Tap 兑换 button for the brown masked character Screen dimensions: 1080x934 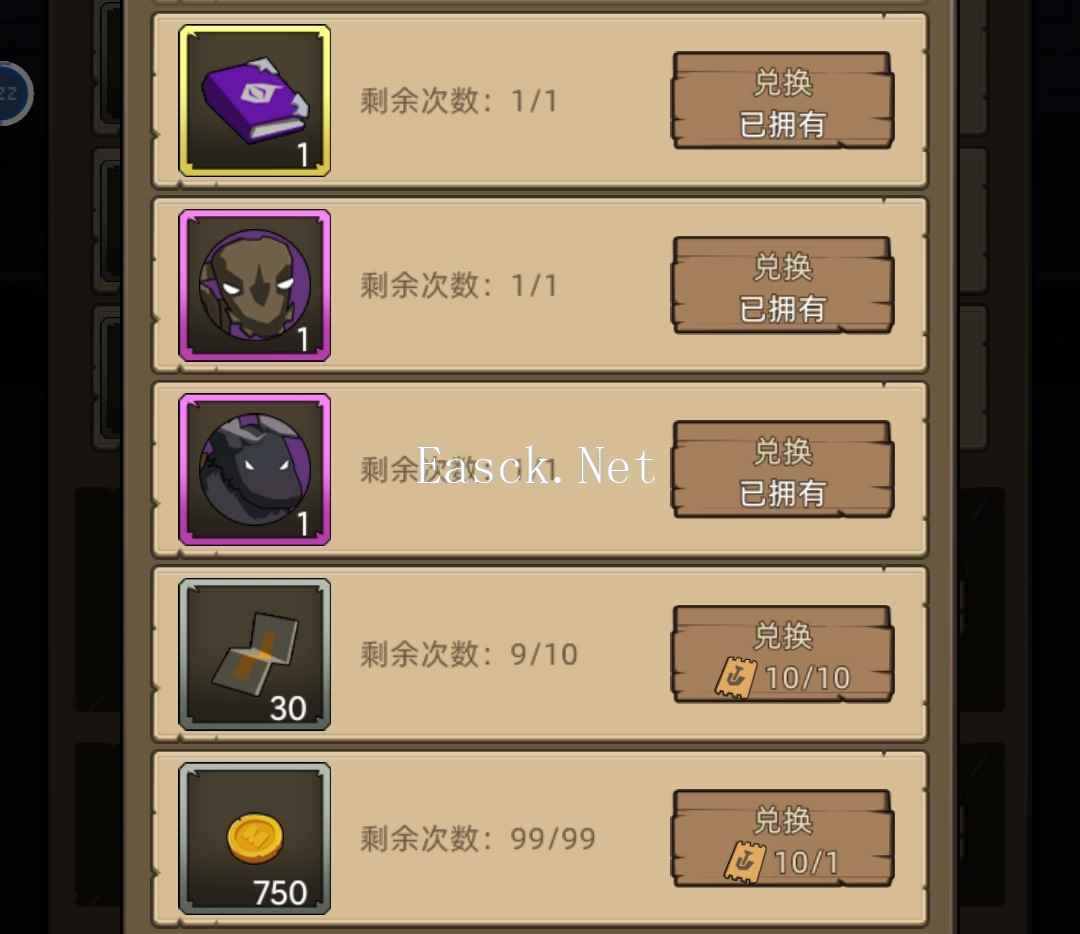point(782,286)
